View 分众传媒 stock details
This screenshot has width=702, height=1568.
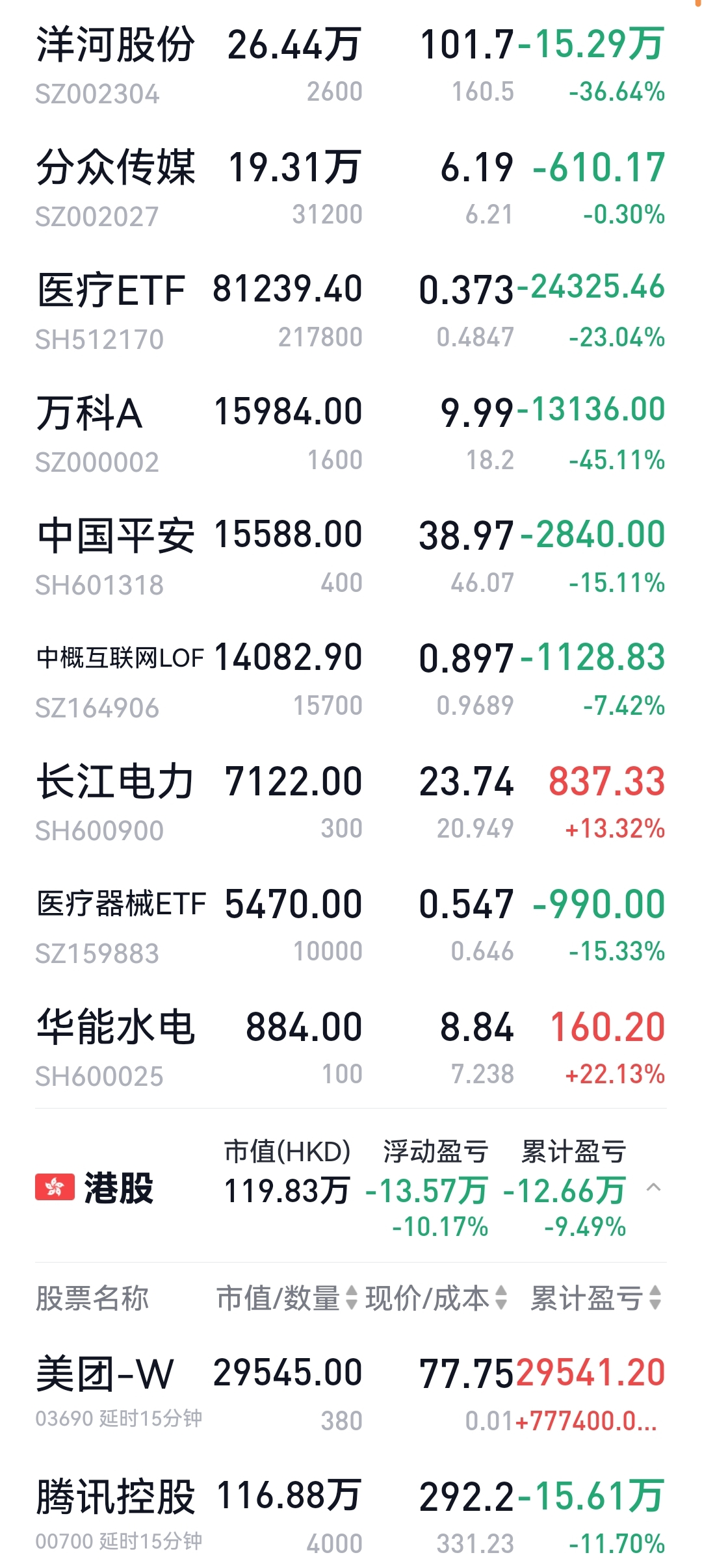coord(351,188)
